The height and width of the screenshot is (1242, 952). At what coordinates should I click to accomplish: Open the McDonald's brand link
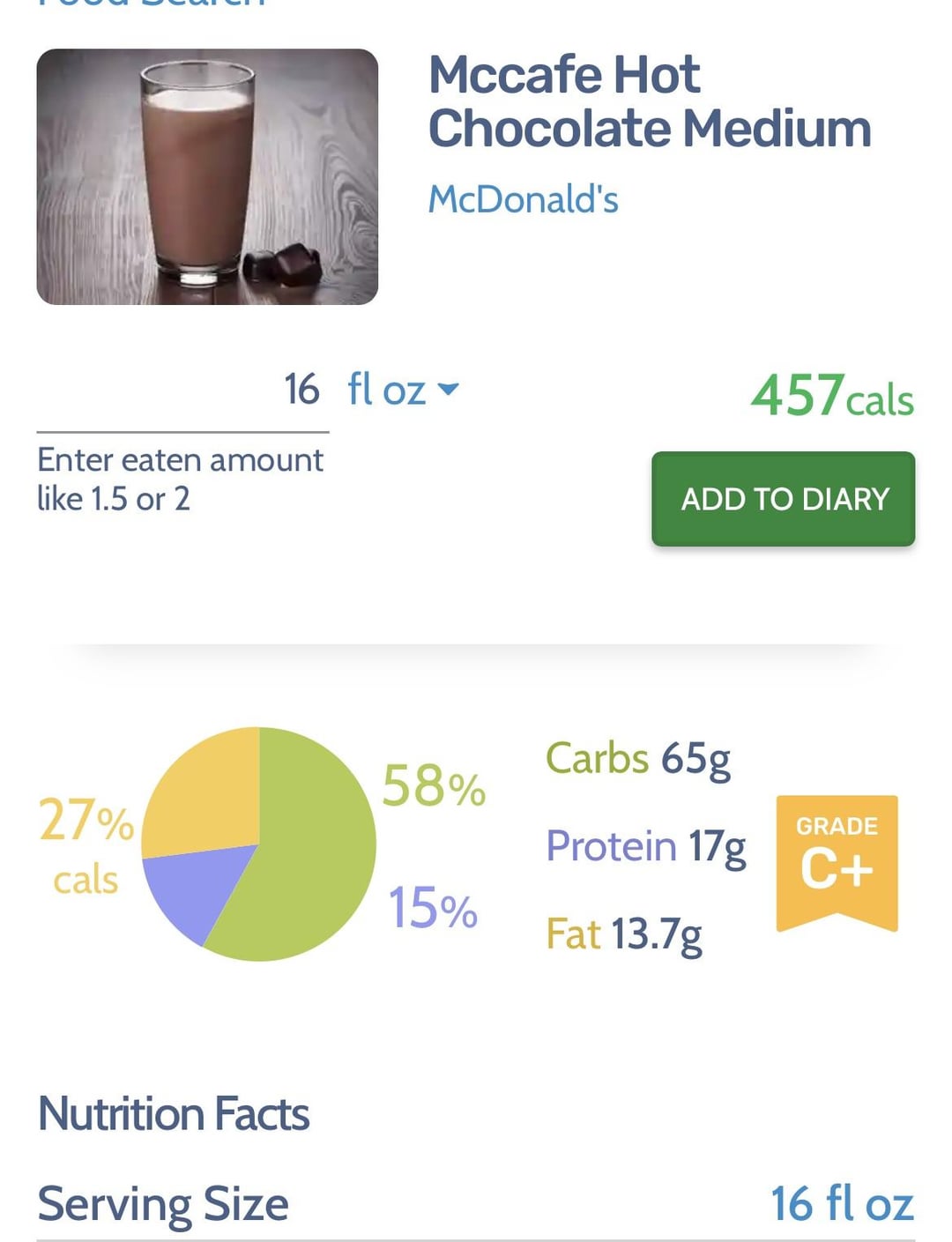click(523, 200)
